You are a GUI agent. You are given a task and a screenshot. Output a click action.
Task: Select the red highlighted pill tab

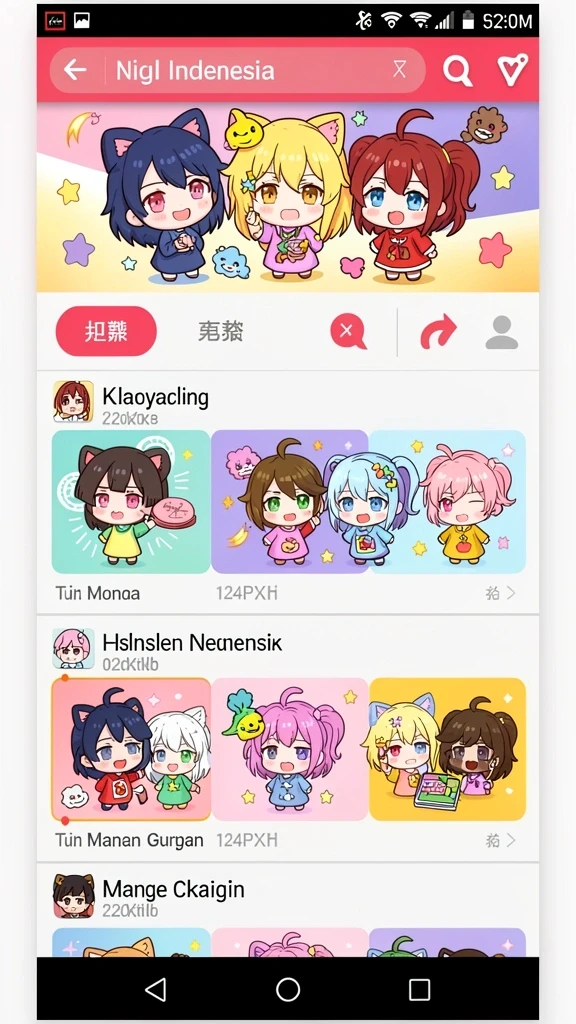[x=106, y=331]
